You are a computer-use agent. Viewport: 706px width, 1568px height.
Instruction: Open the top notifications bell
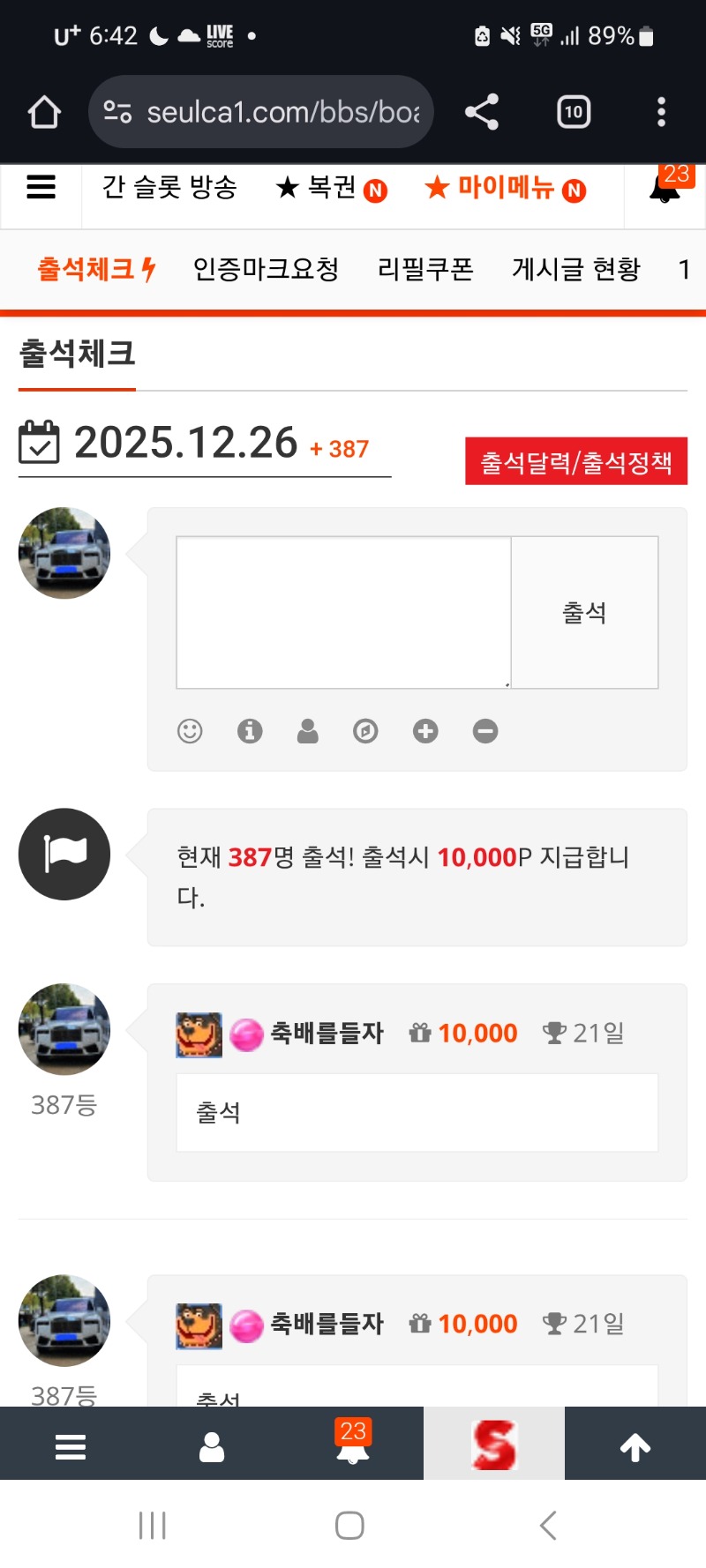point(665,188)
